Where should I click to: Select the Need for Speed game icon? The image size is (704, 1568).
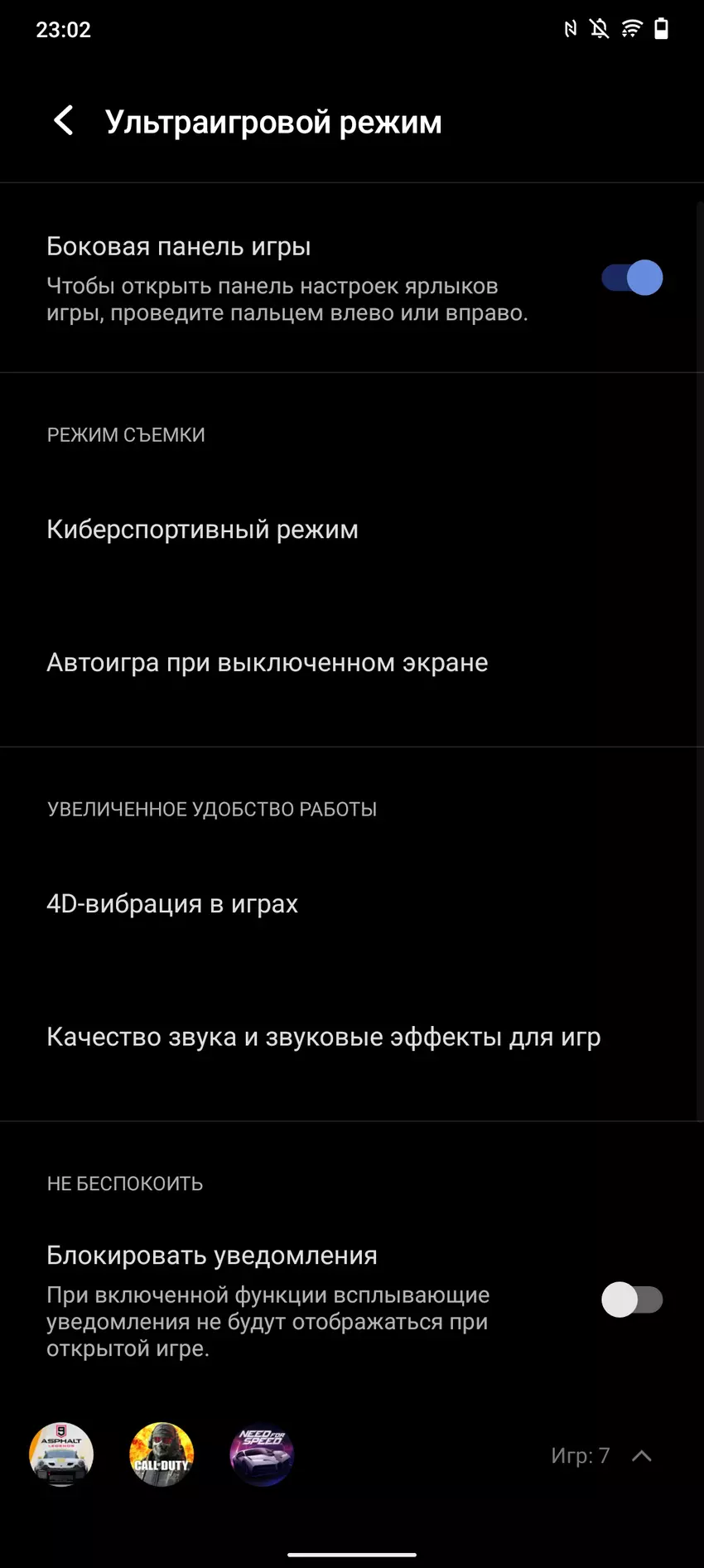(x=262, y=1454)
